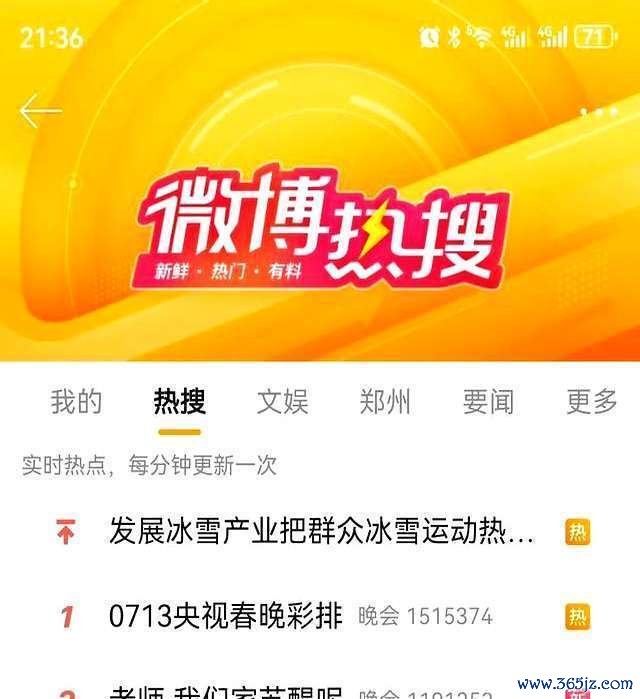Switch to the 要闻 tab

[488, 402]
